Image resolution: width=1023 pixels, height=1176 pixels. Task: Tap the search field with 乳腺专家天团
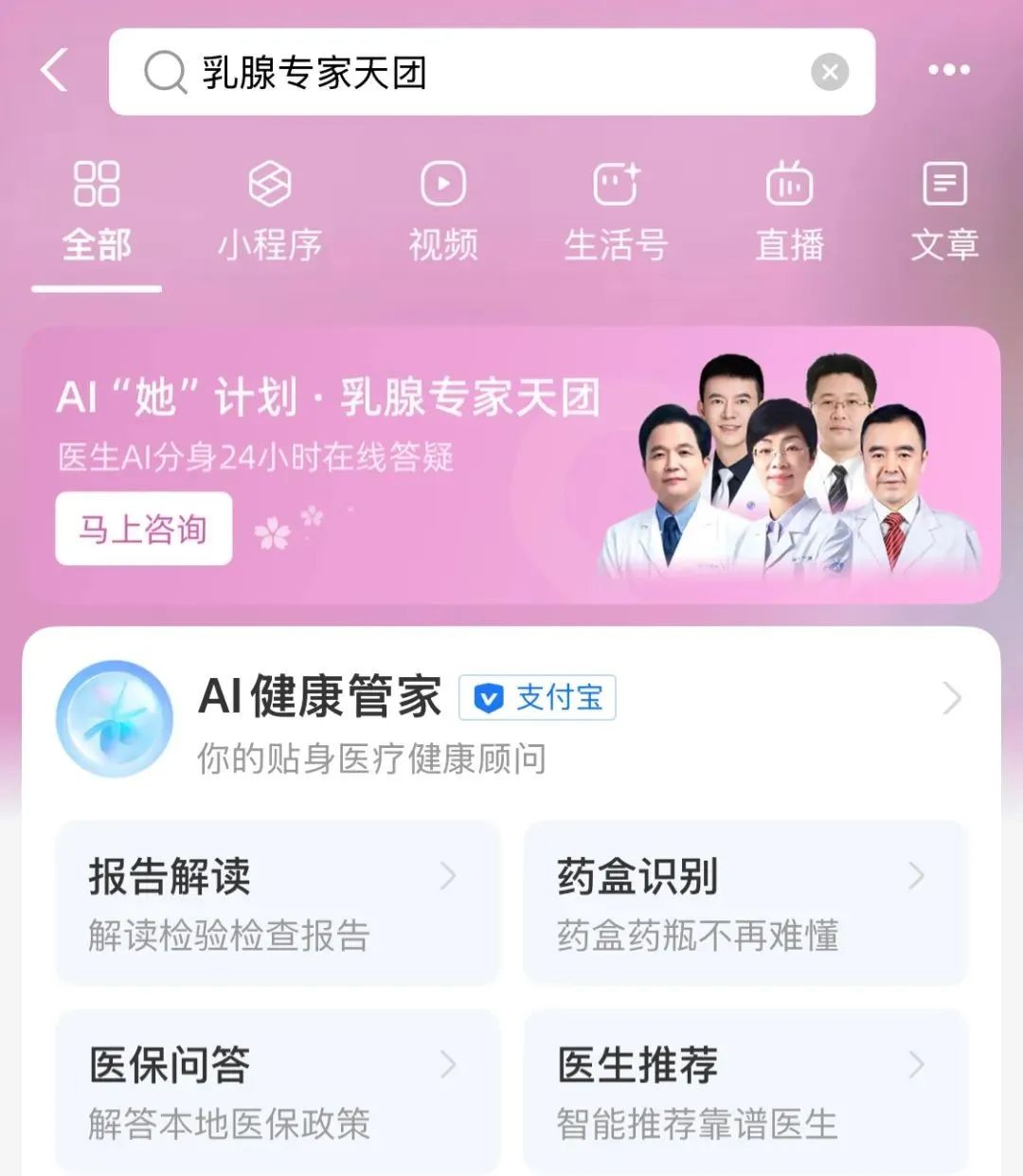coord(474,72)
